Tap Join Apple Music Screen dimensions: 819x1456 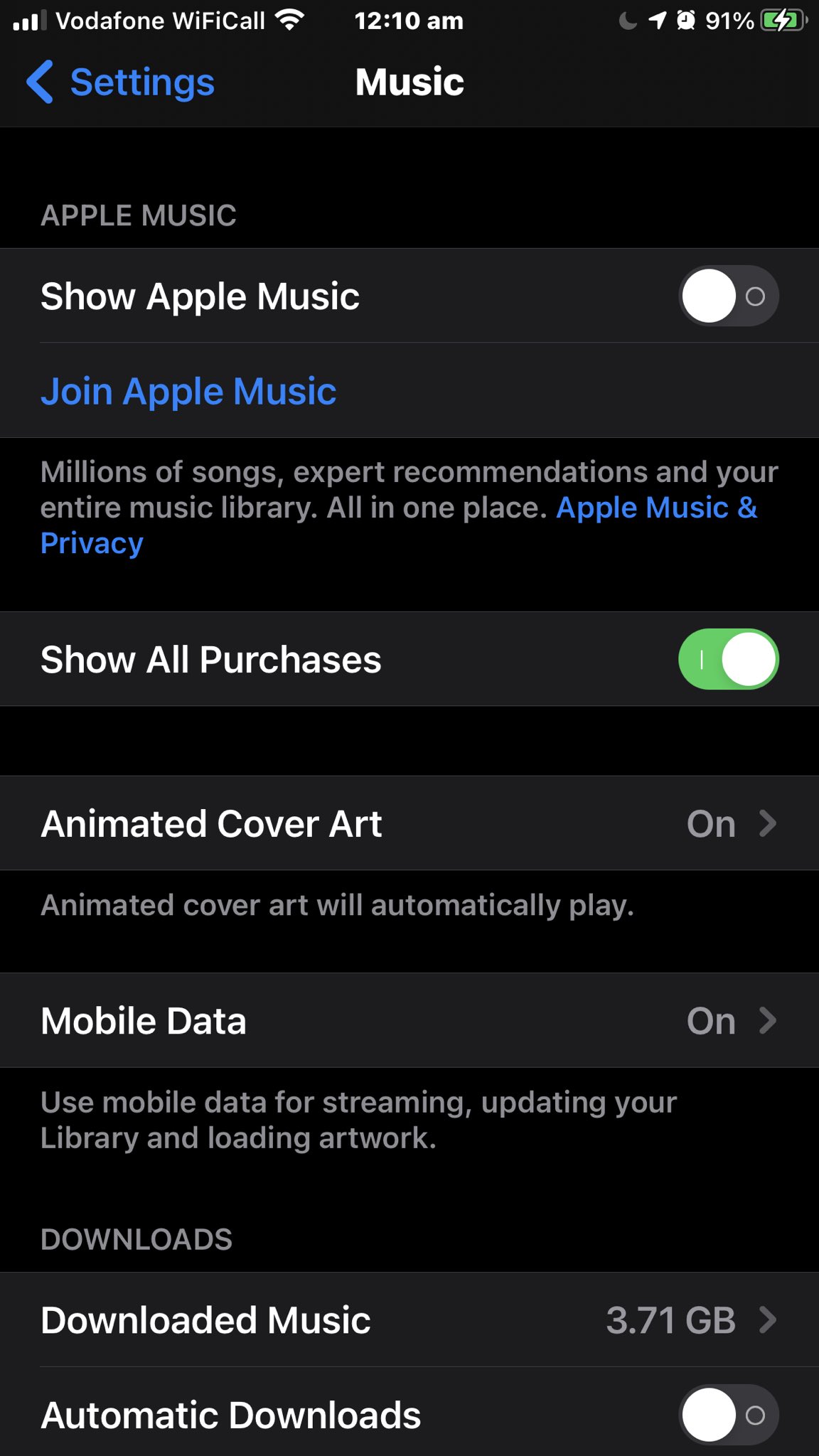(x=188, y=391)
